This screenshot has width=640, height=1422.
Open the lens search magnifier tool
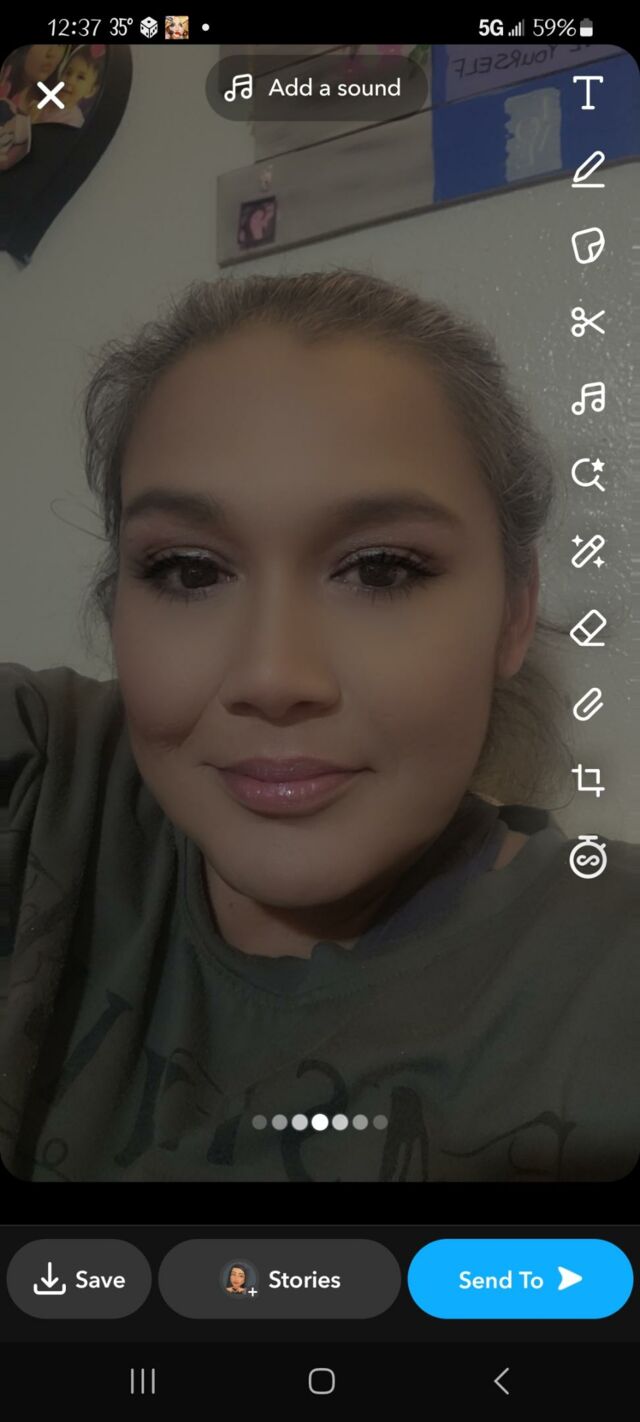click(x=587, y=474)
